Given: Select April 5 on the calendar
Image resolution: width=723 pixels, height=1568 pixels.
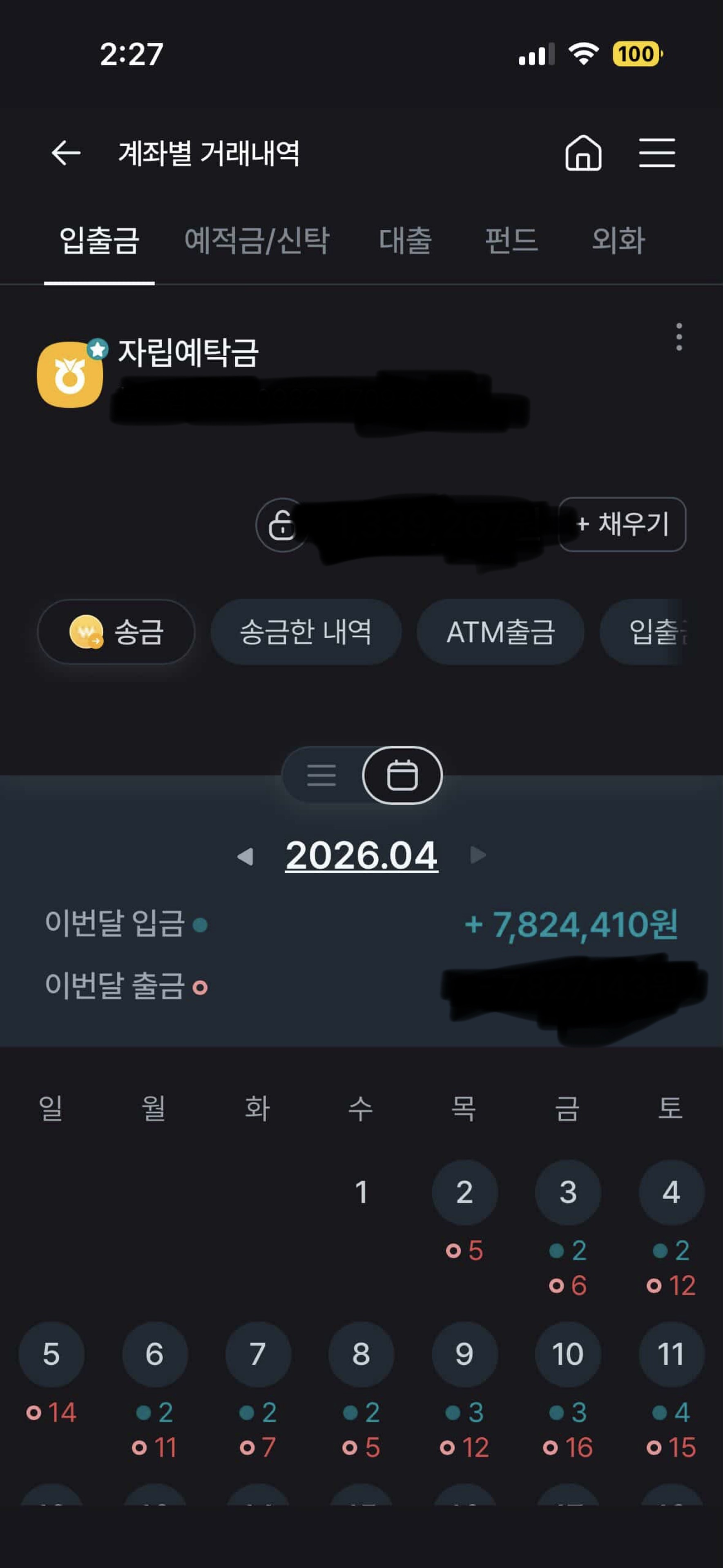Looking at the screenshot, I should tap(51, 1354).
